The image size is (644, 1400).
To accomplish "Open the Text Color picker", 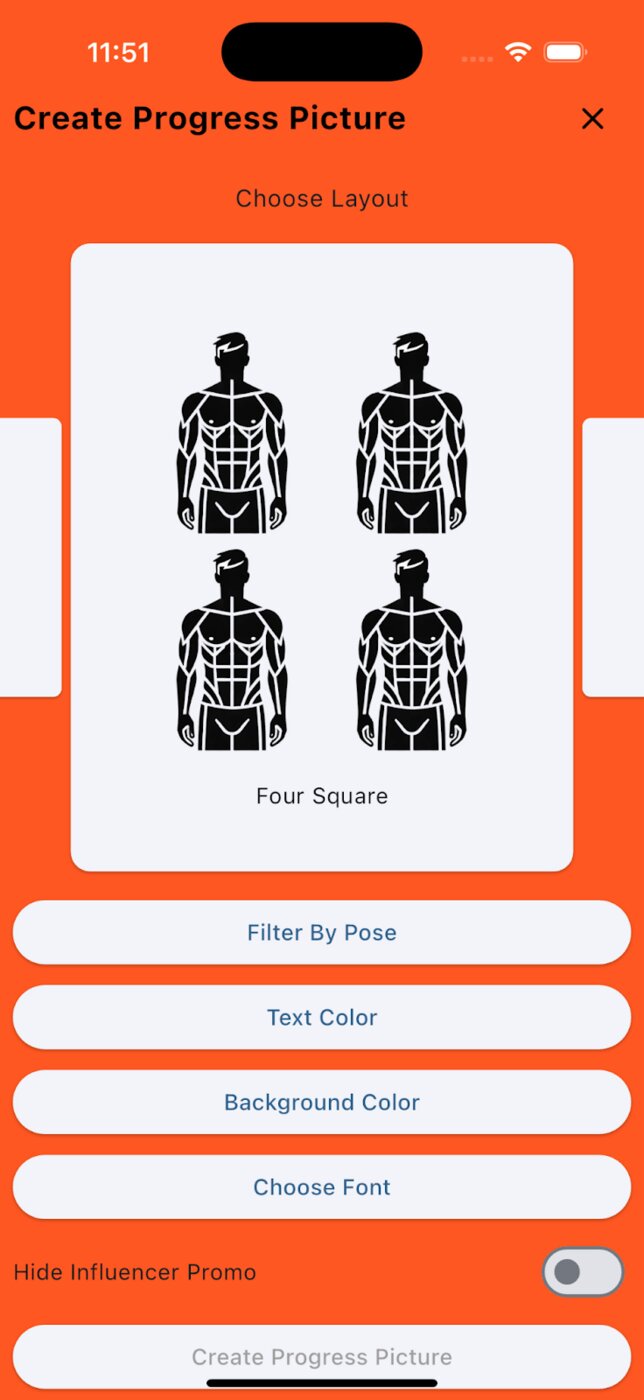I will [x=322, y=1017].
